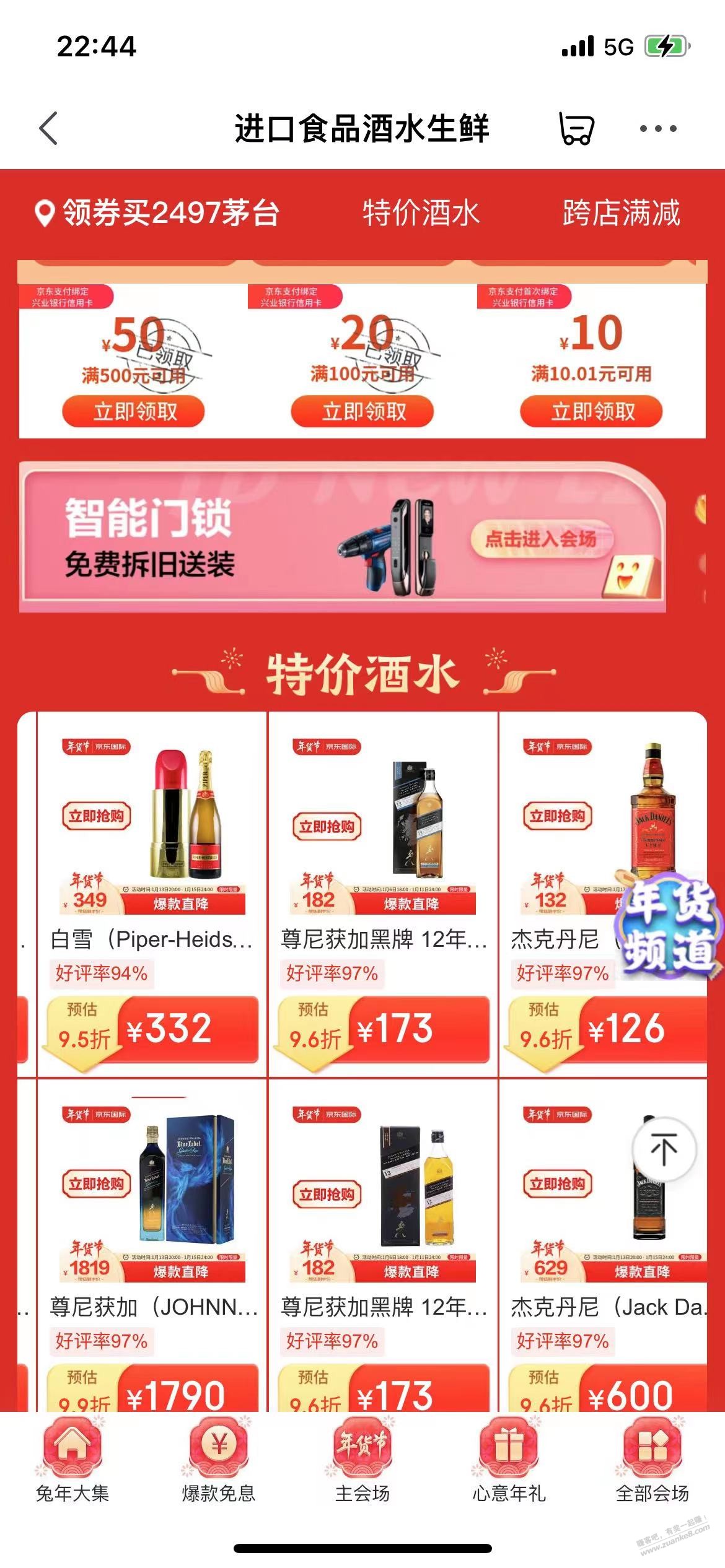Image resolution: width=725 pixels, height=1568 pixels.
Task: Switch to 主会场 bottom tab
Action: (362, 1465)
